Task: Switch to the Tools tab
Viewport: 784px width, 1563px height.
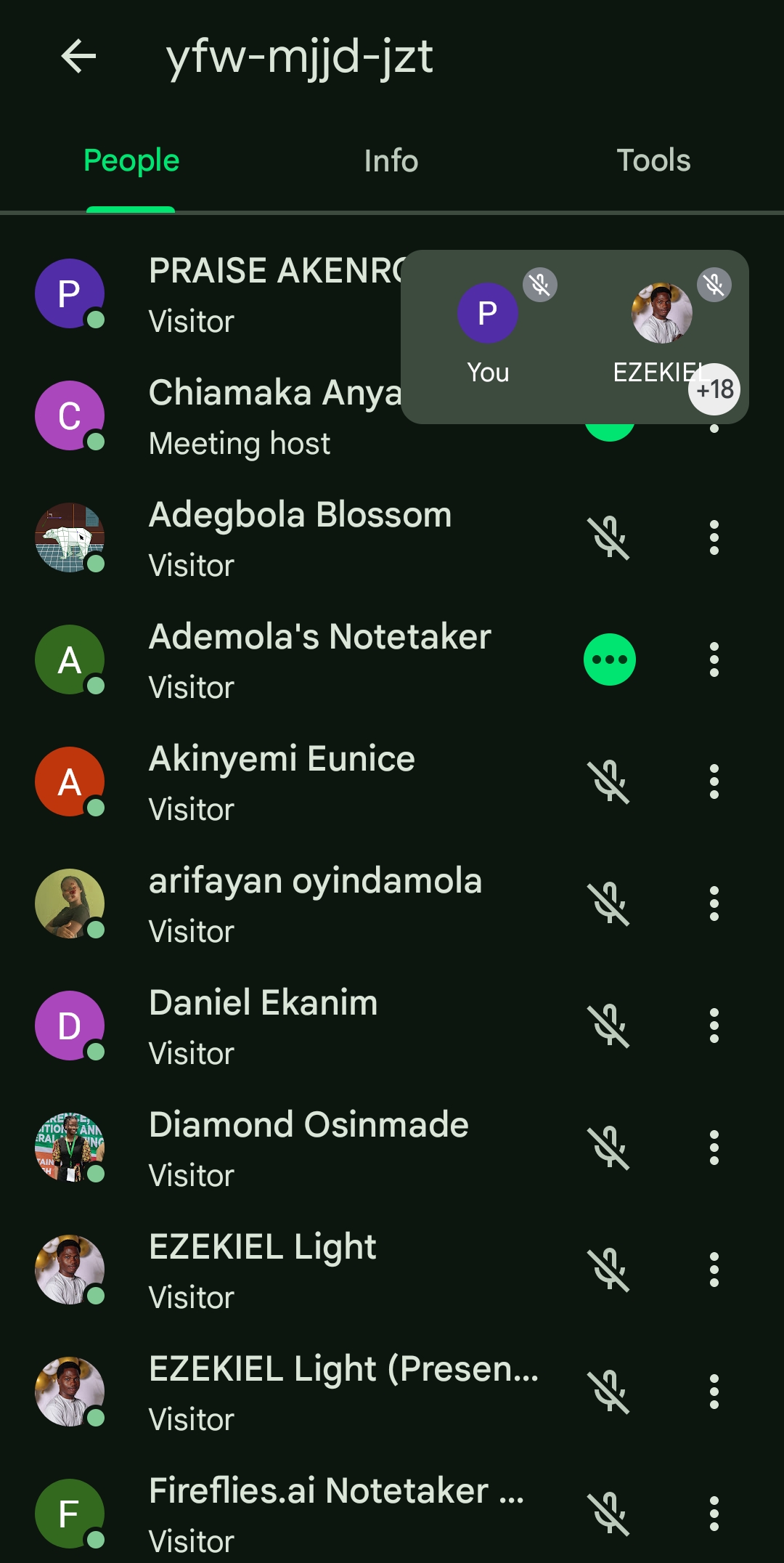Action: pos(653,161)
